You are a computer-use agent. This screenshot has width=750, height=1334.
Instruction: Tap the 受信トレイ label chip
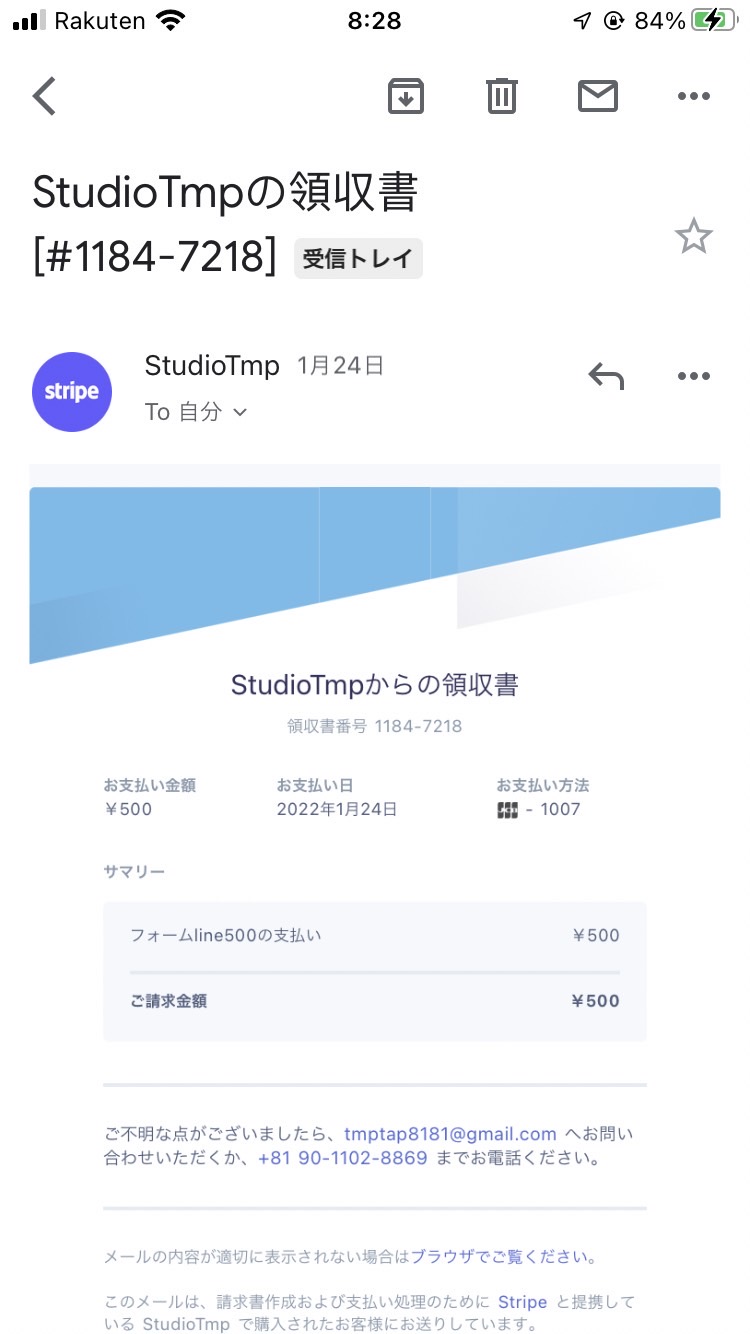[x=358, y=259]
